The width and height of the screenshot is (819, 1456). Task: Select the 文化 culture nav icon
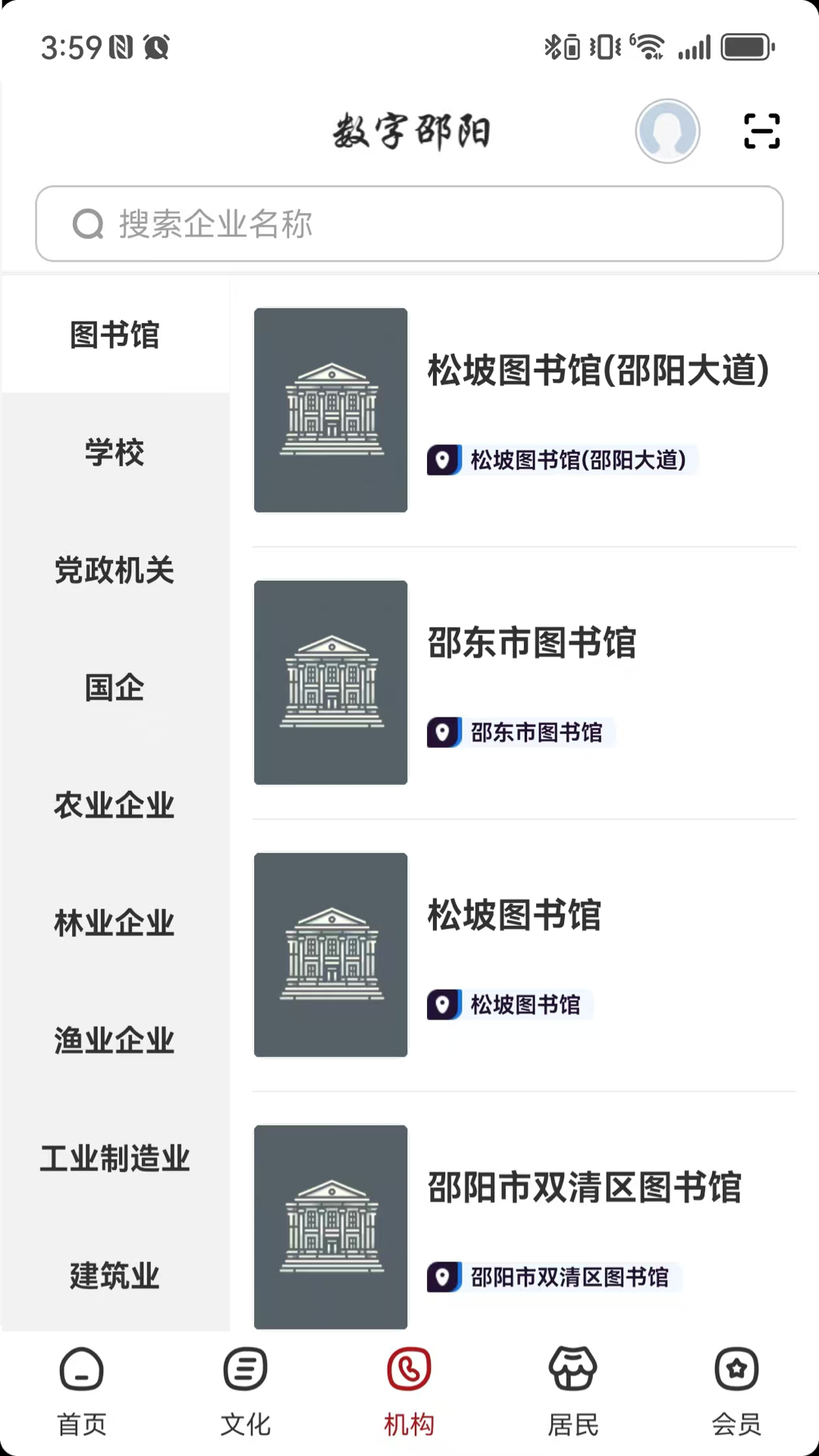(245, 1369)
